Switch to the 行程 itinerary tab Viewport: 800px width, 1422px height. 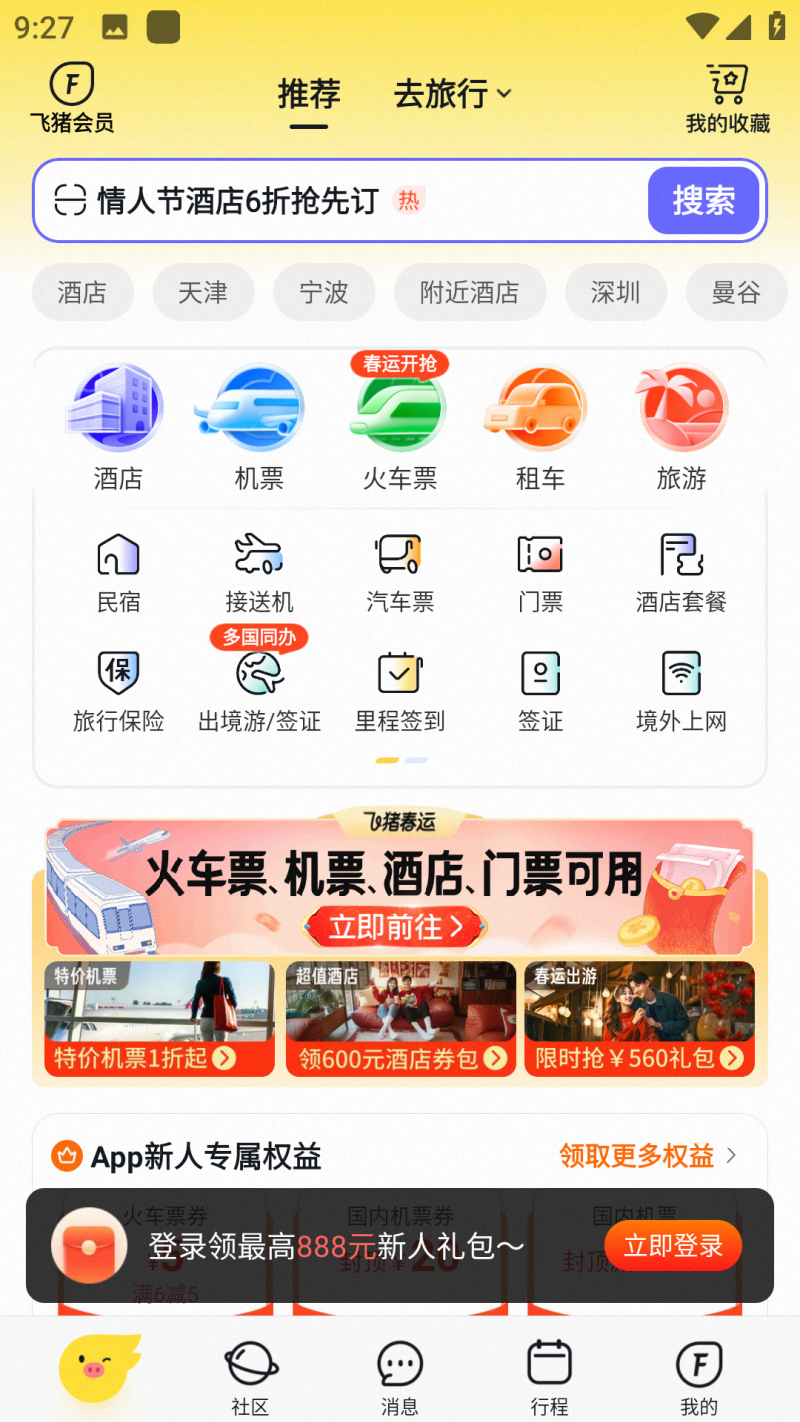[549, 1378]
